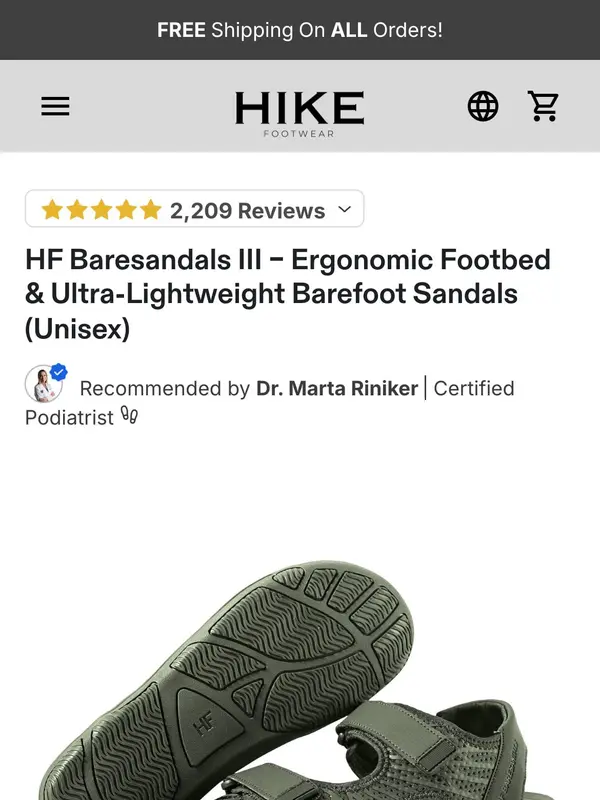Open the hamburger navigation menu
Image resolution: width=600 pixels, height=800 pixels.
click(x=55, y=106)
